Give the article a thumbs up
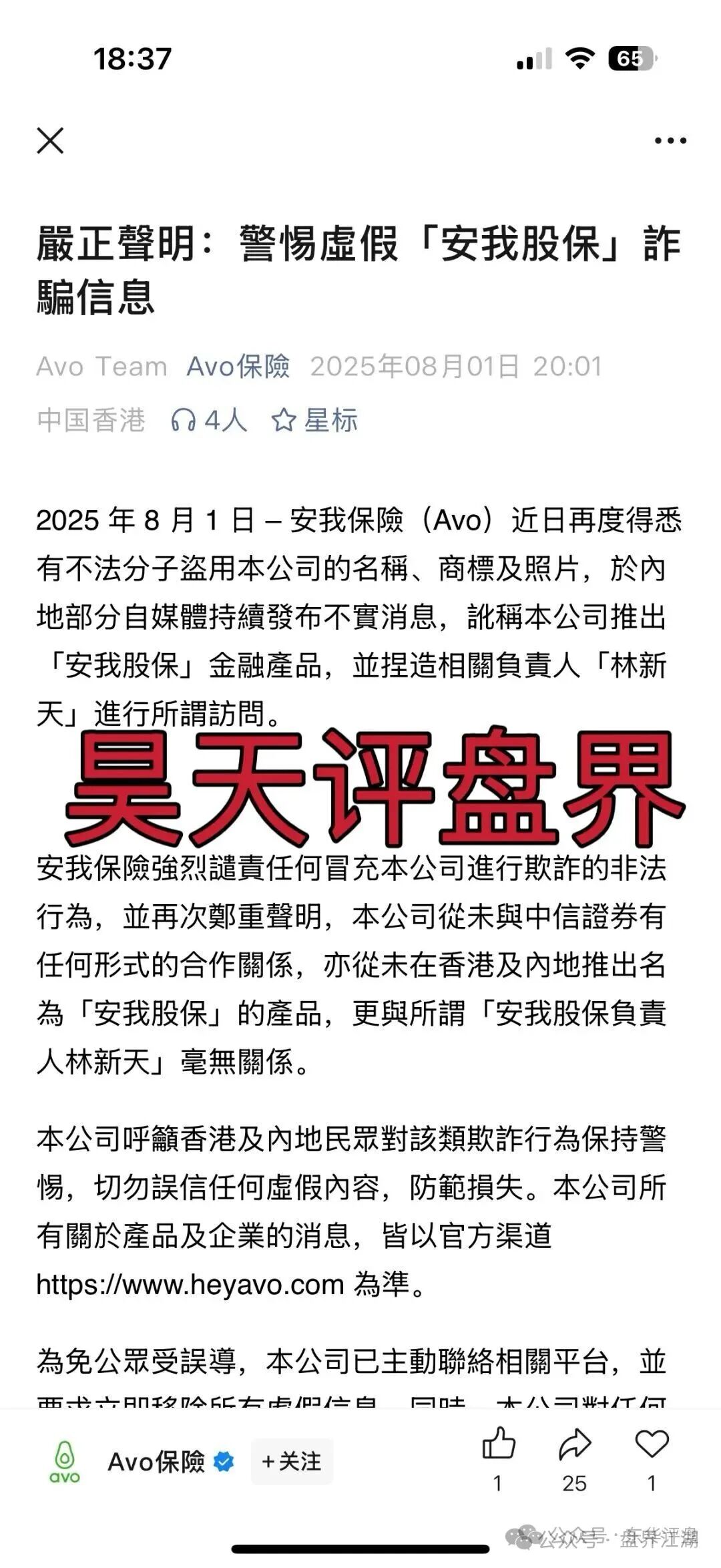Image resolution: width=721 pixels, height=1568 pixels. point(498,1444)
